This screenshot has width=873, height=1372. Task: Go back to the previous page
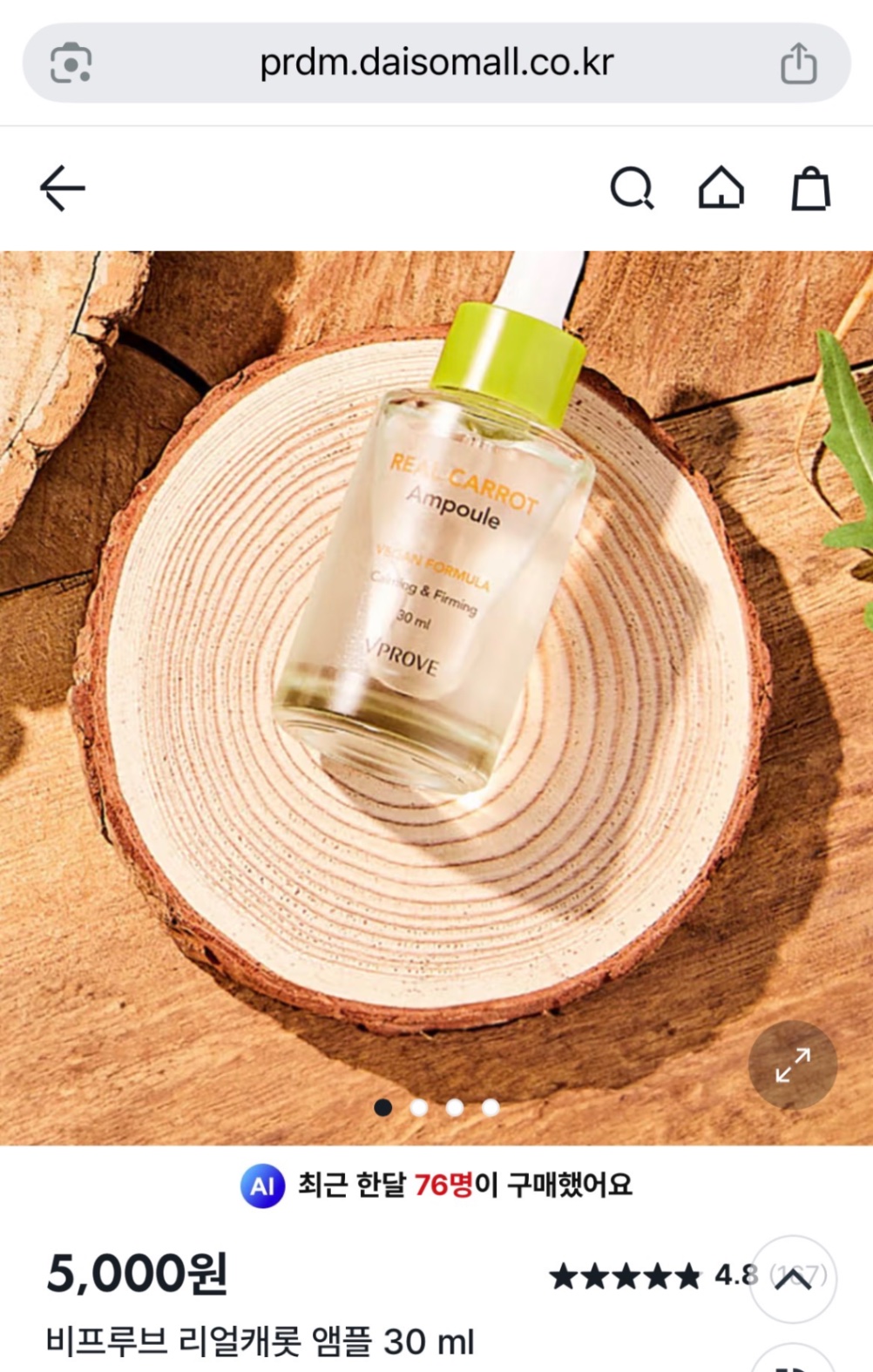coord(63,188)
